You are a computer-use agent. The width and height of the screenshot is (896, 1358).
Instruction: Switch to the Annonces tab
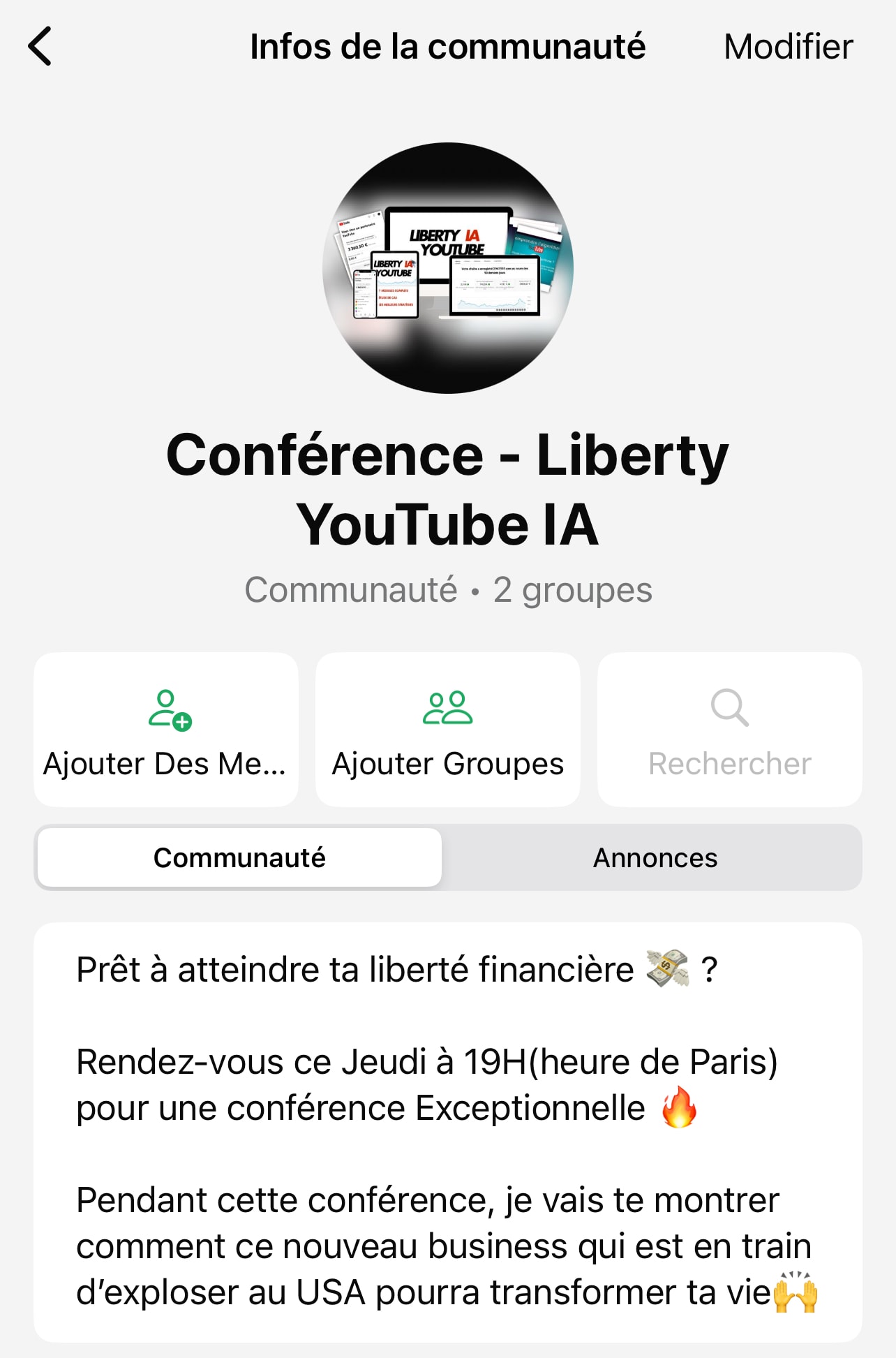(x=655, y=857)
